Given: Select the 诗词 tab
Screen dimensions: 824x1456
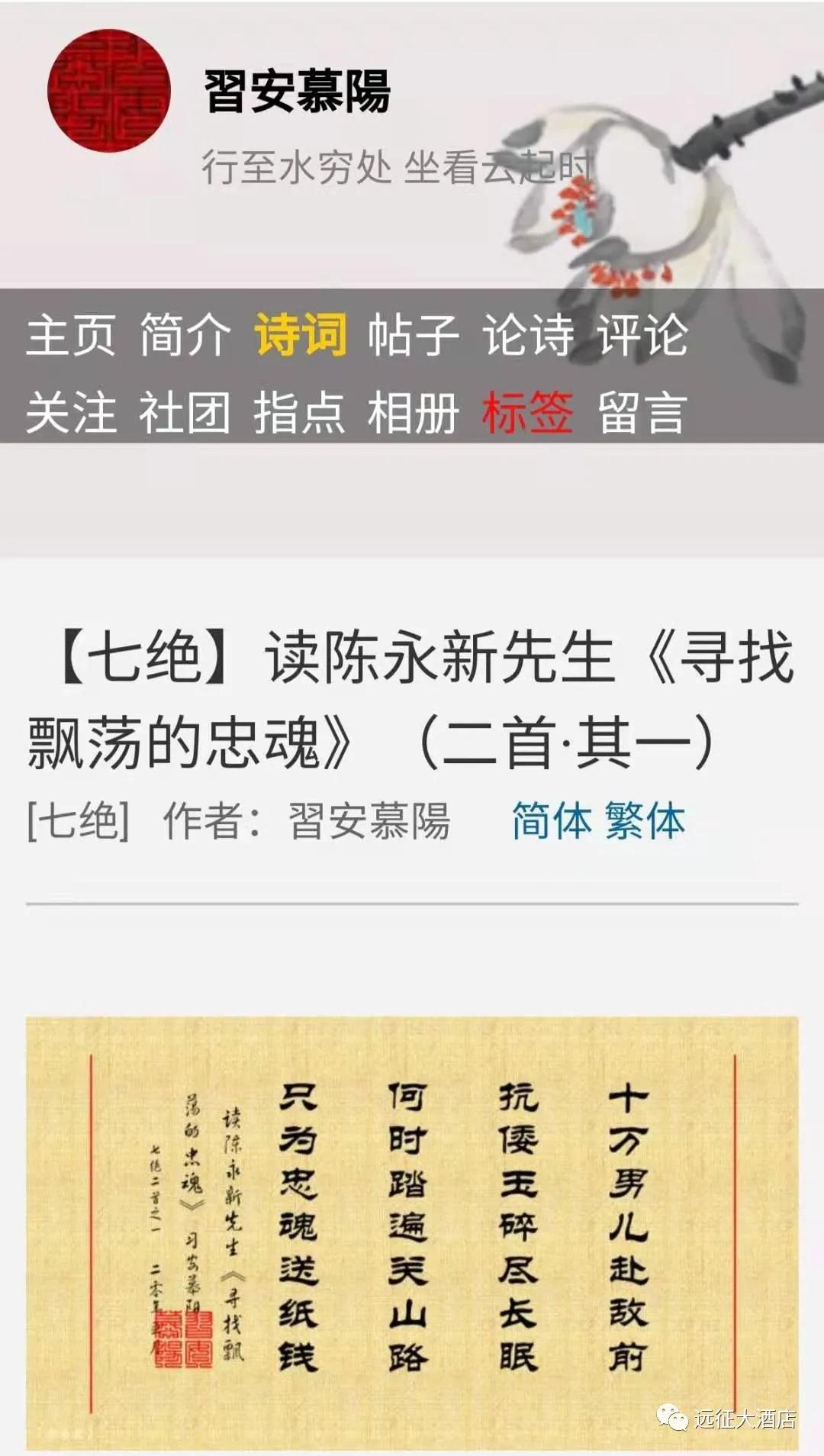Looking at the screenshot, I should tap(300, 334).
